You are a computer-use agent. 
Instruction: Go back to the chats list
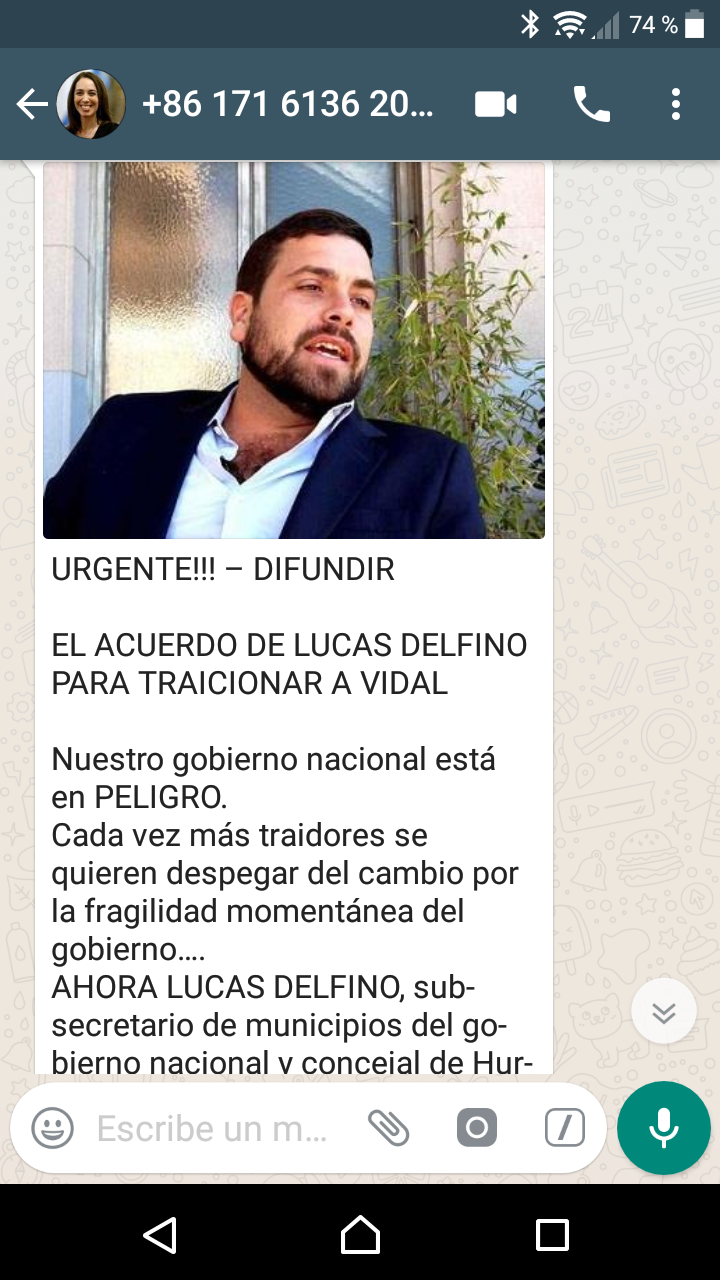point(32,104)
